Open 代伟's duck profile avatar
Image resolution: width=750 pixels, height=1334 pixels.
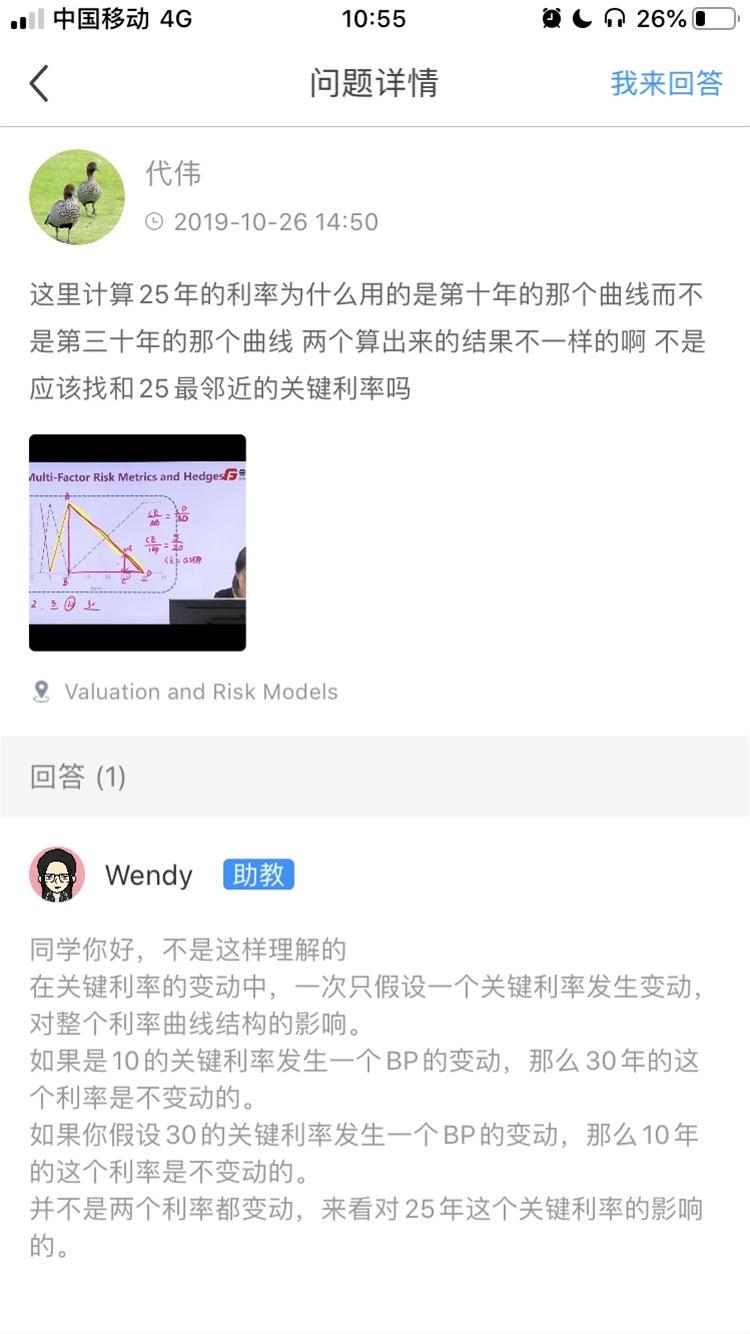coord(77,197)
